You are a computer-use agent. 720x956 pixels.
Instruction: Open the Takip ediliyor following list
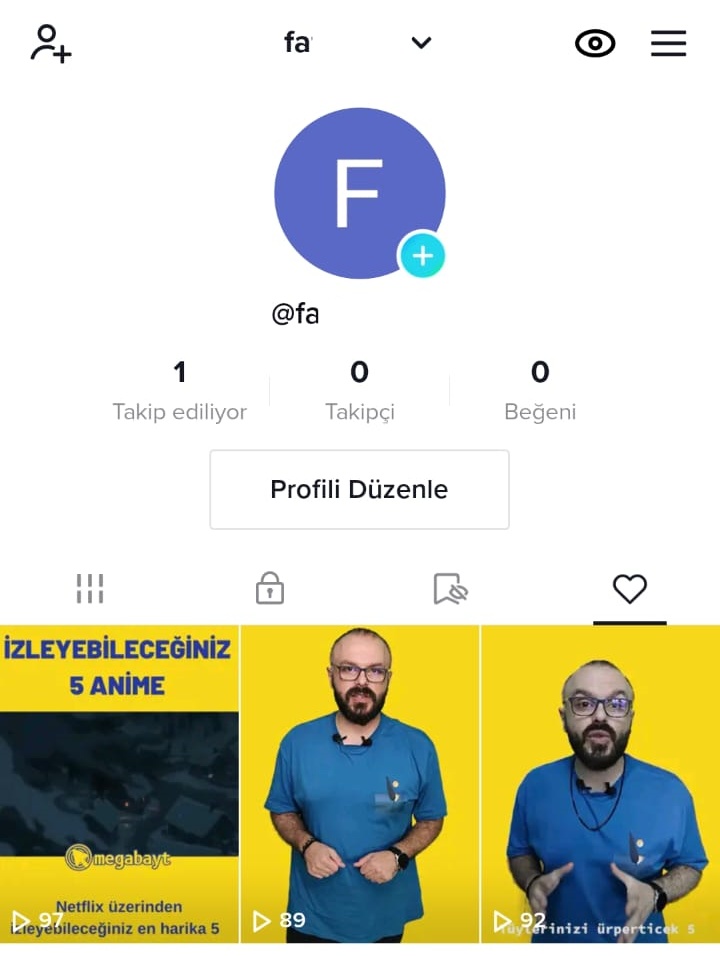180,390
